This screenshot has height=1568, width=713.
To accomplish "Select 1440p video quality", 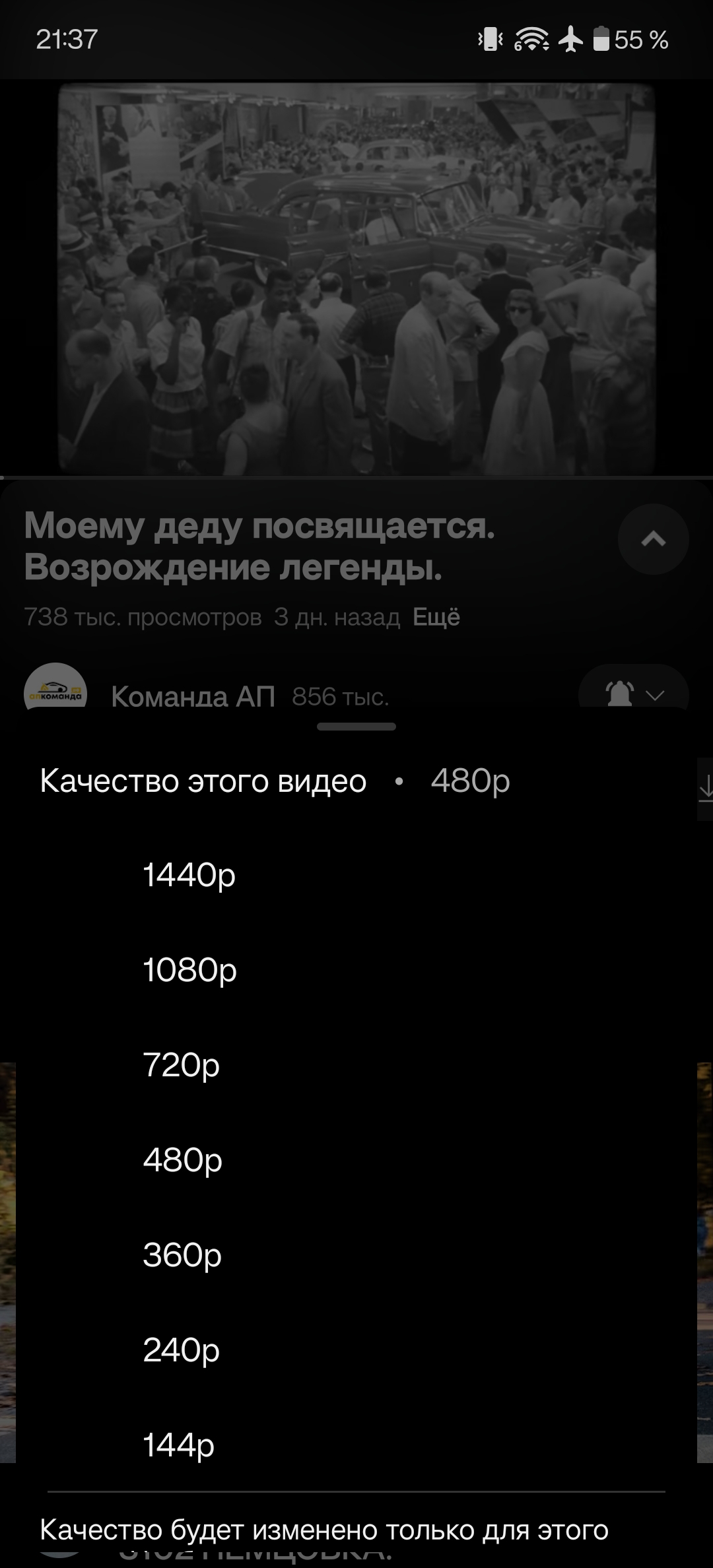I will (x=189, y=875).
